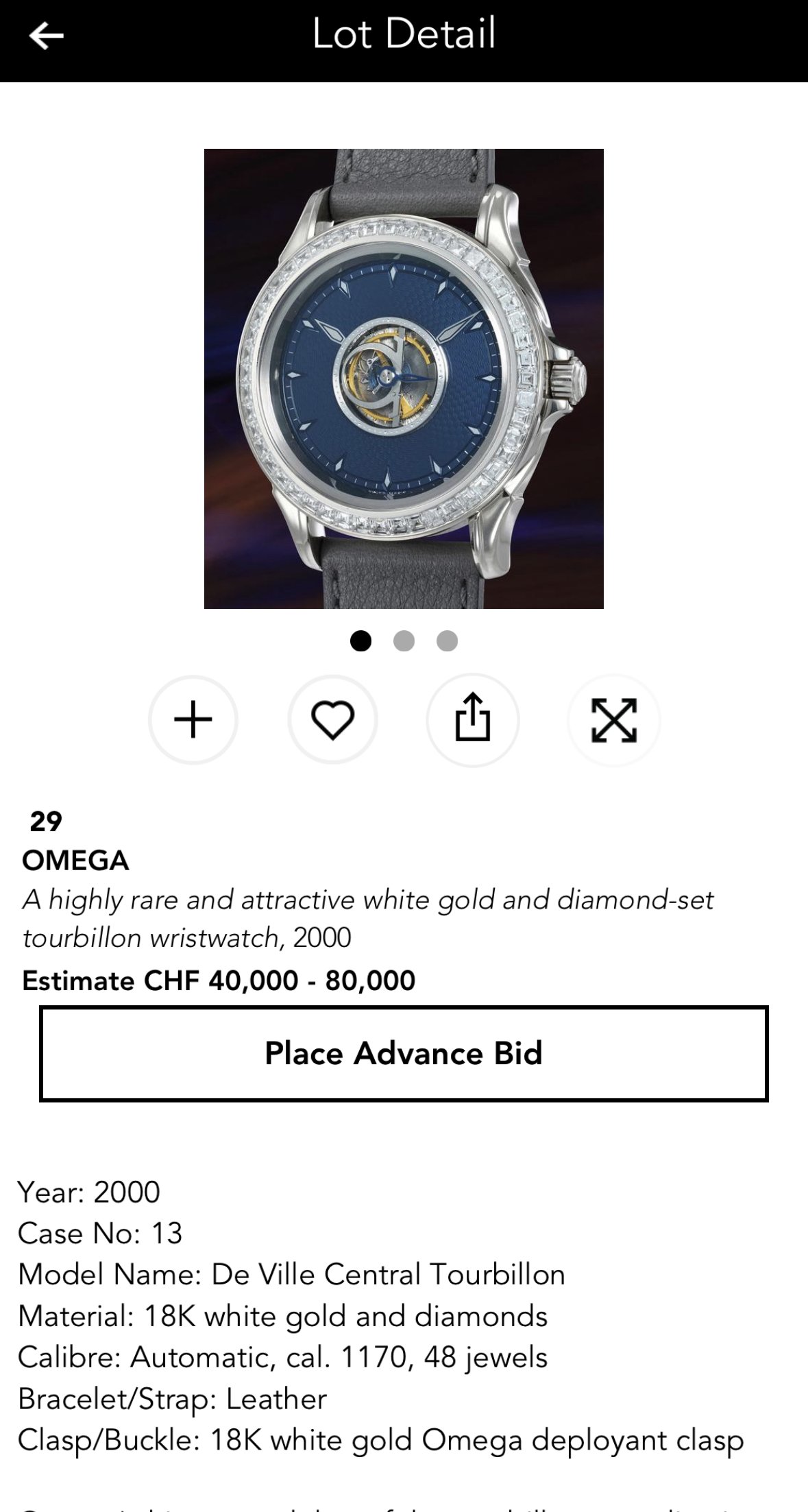Go back from Lot Detail
The width and height of the screenshot is (808, 1512).
pos(47,36)
